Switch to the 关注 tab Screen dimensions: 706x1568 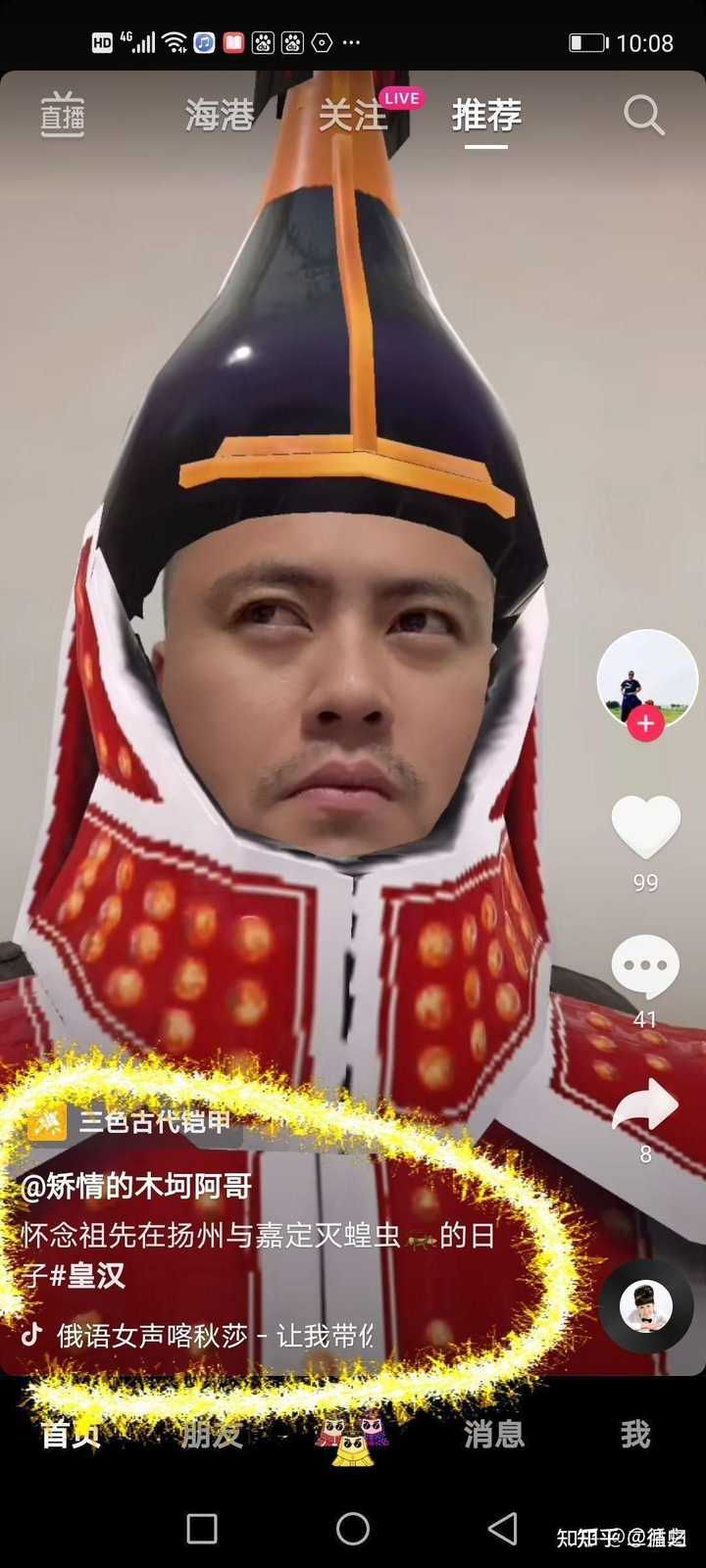tap(353, 116)
